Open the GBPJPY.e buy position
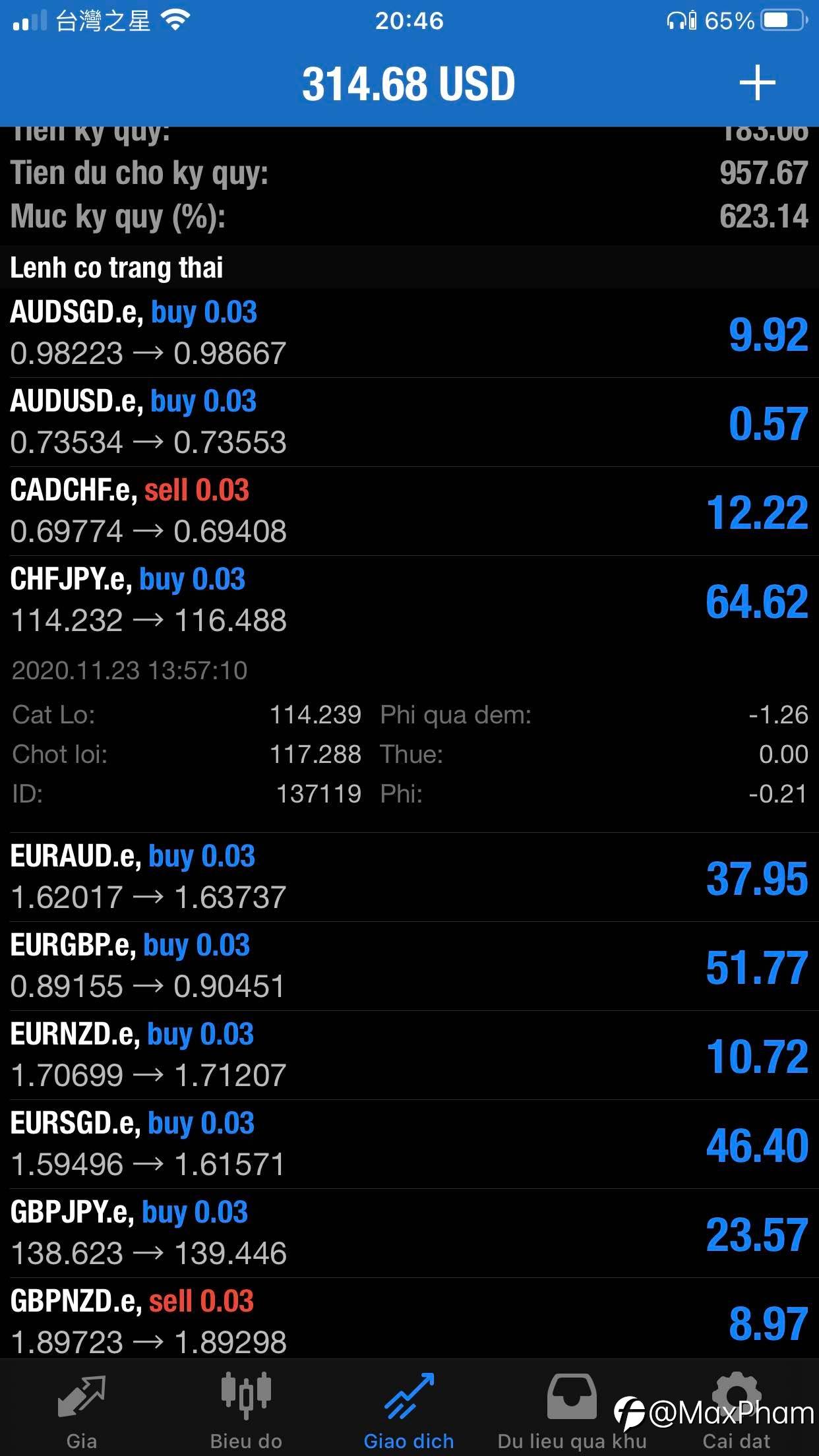 click(409, 1234)
